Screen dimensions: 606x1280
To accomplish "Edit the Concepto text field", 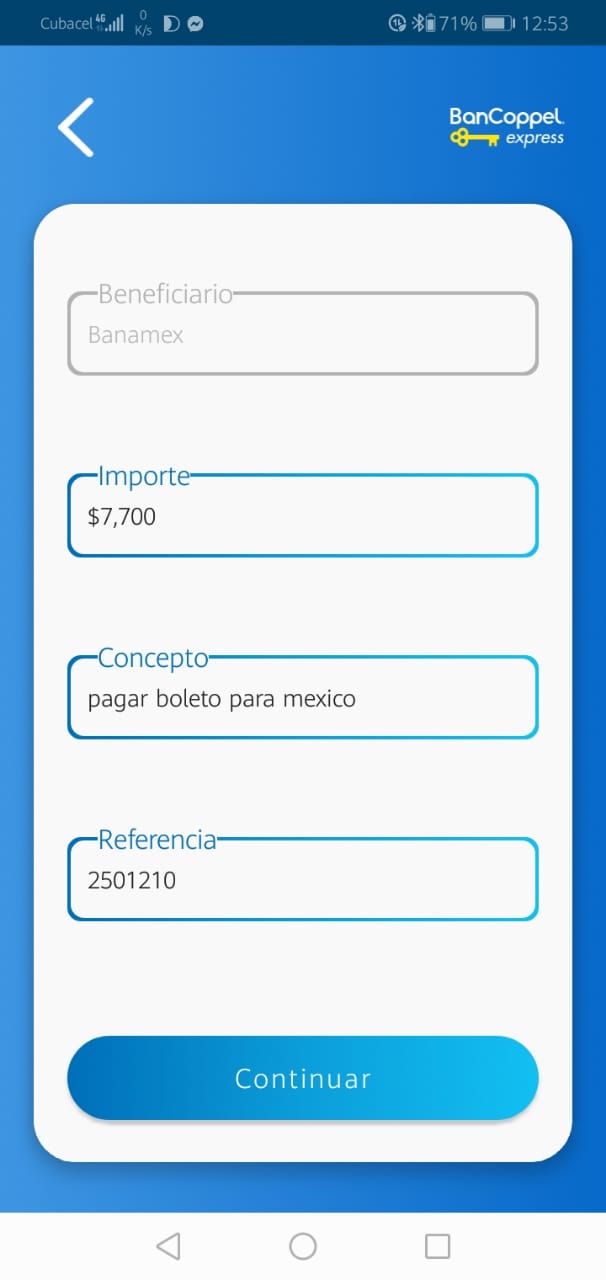I will 303,698.
